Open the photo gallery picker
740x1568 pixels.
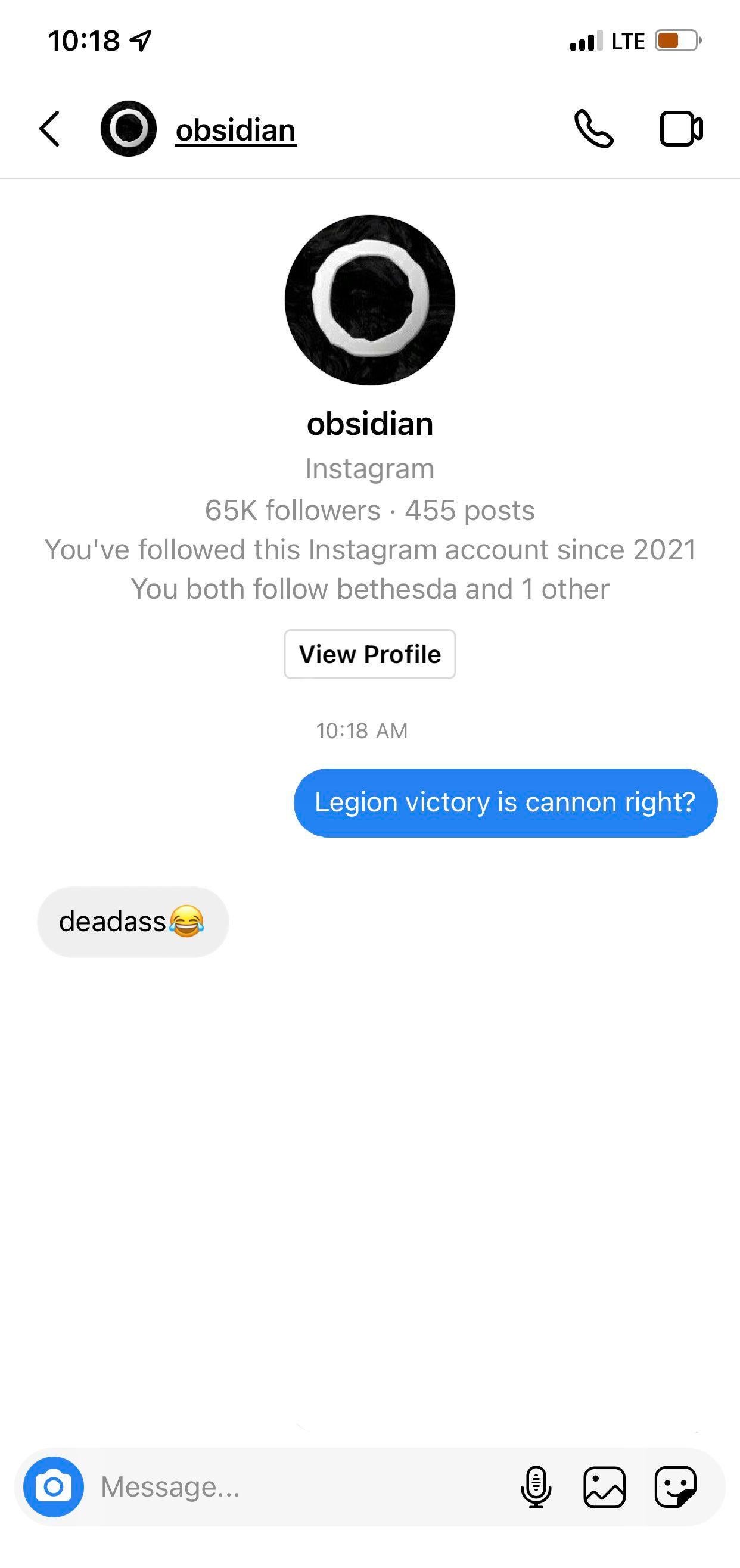(x=604, y=1486)
